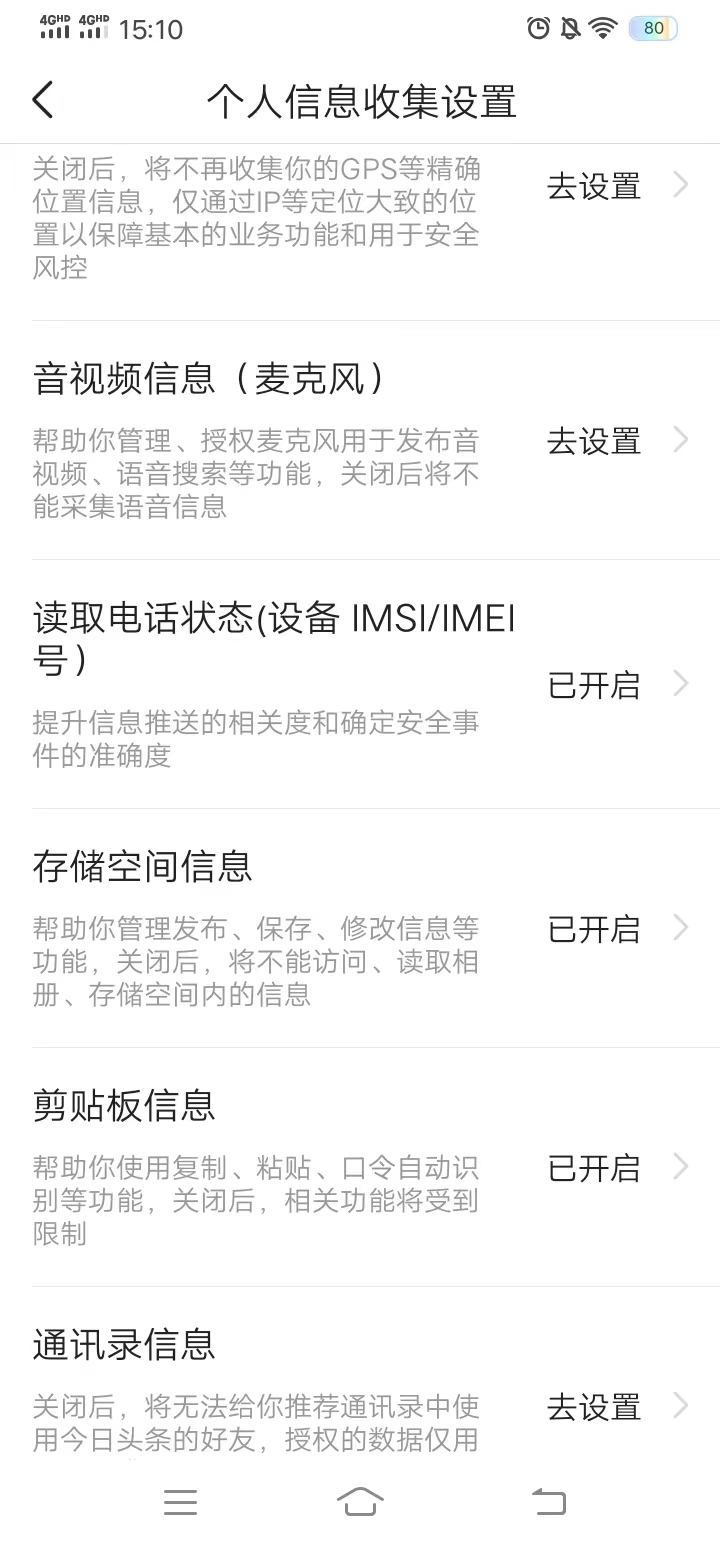The width and height of the screenshot is (720, 1544).
Task: Tap 已开启 for storage space information
Action: pyautogui.click(x=593, y=929)
